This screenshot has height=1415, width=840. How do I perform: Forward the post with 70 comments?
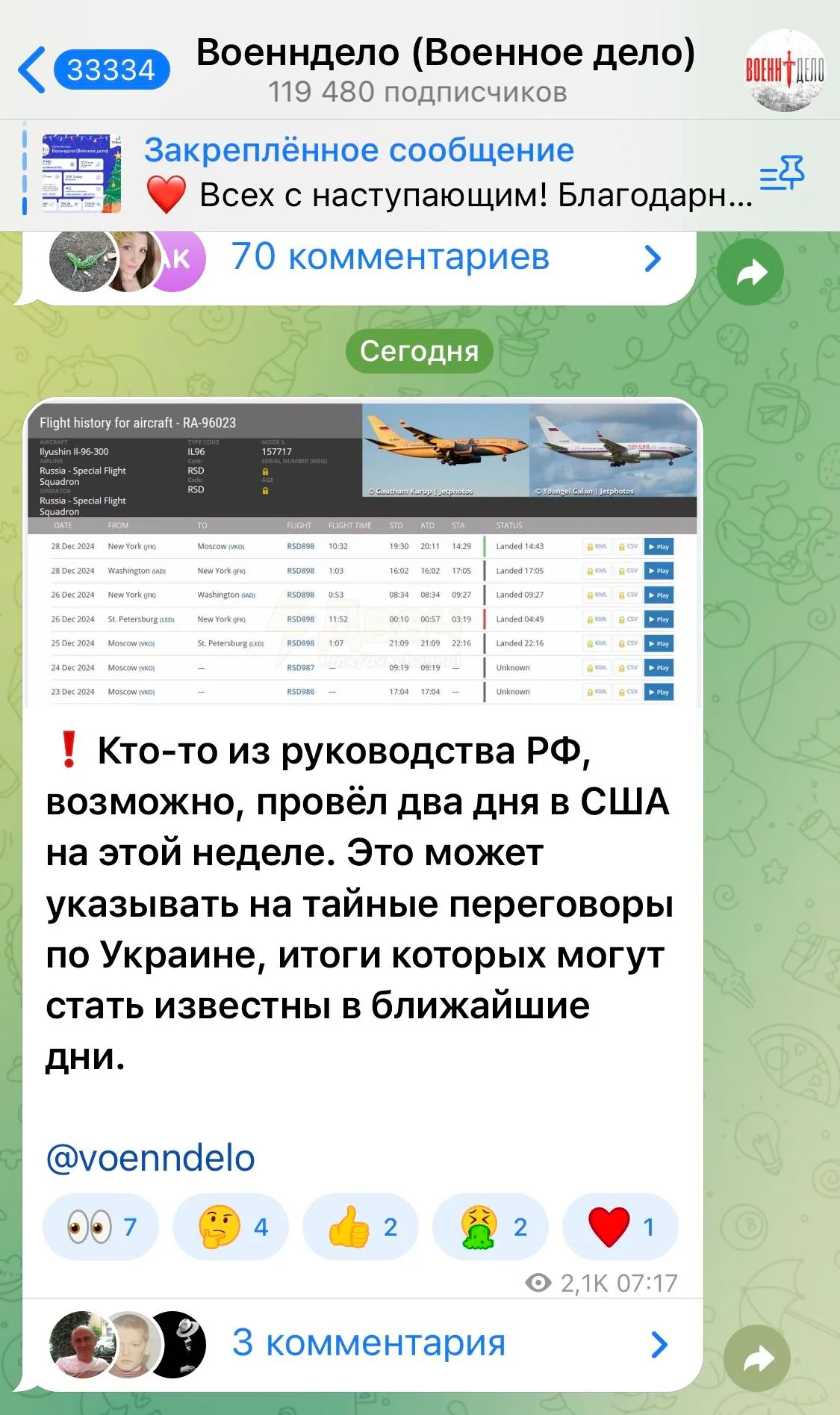750,271
